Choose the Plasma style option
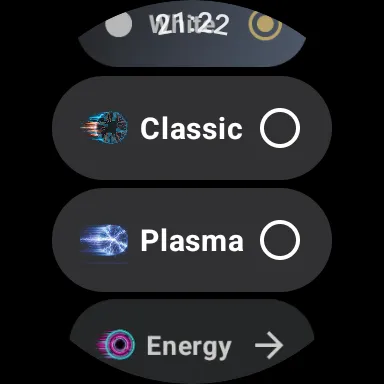This screenshot has width=384, height=384. click(192, 240)
